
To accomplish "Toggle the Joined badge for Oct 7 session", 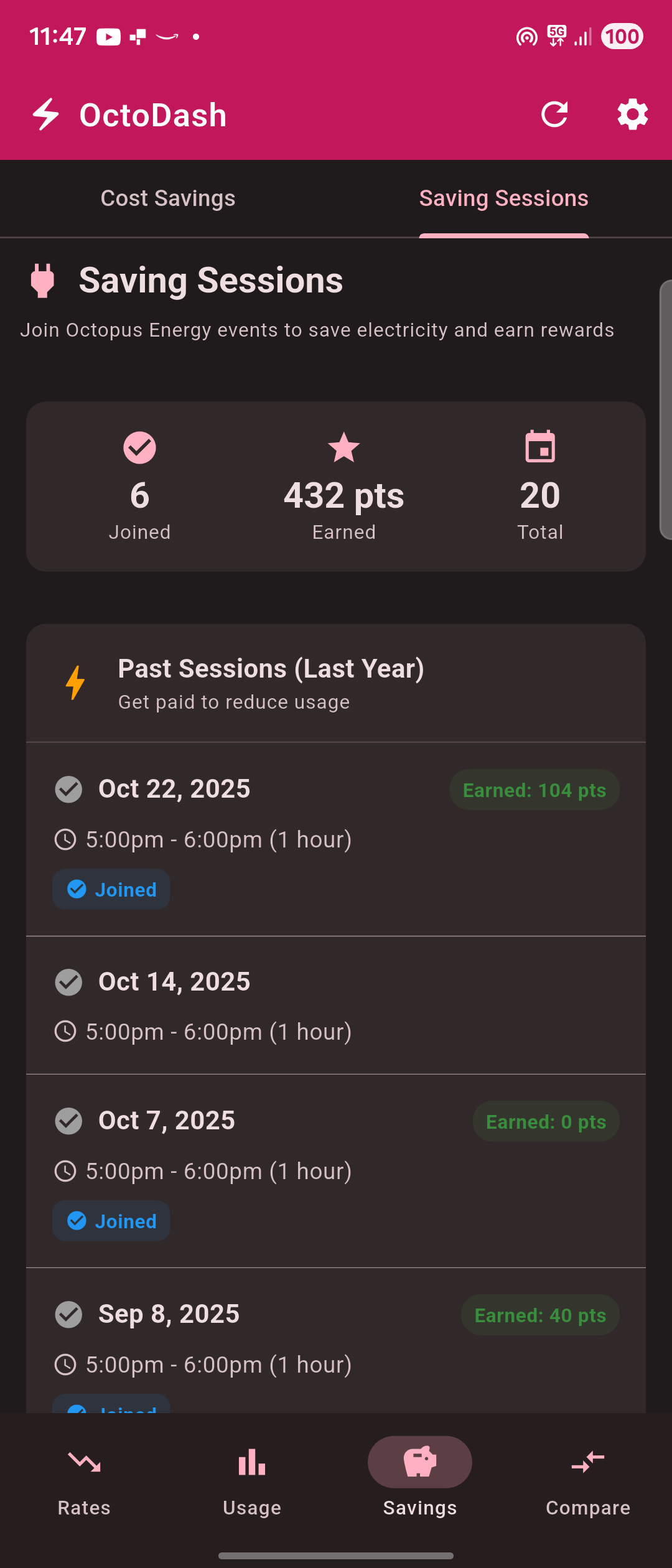I will click(111, 1220).
